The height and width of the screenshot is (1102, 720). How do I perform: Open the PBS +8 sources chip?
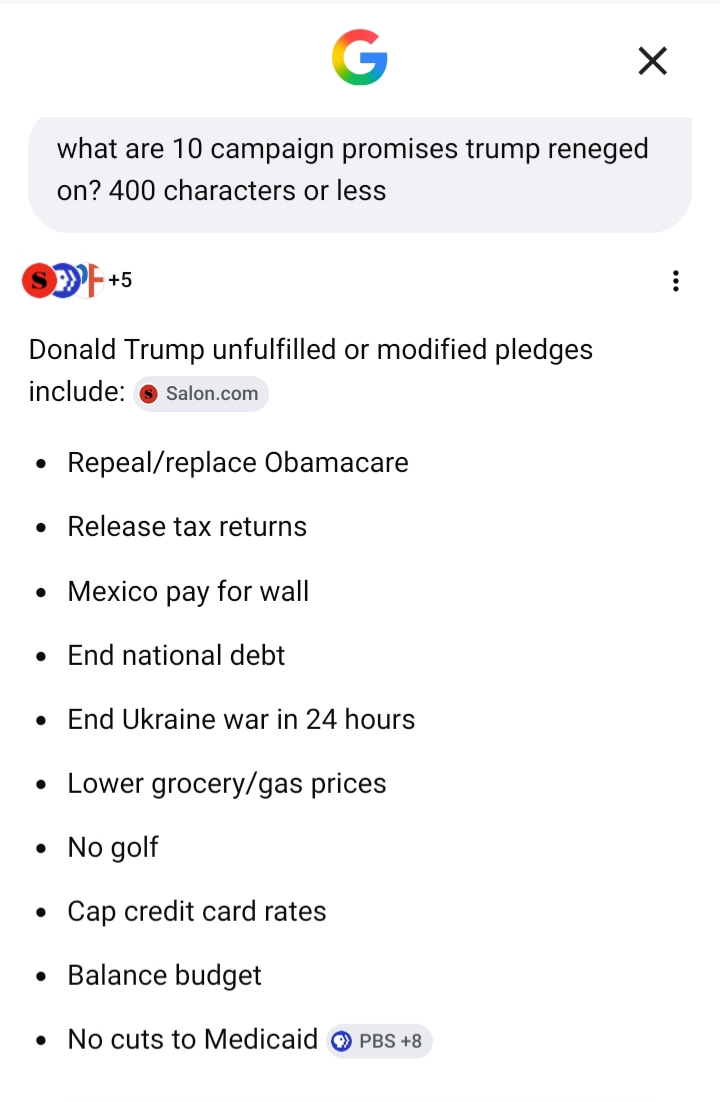[379, 1041]
